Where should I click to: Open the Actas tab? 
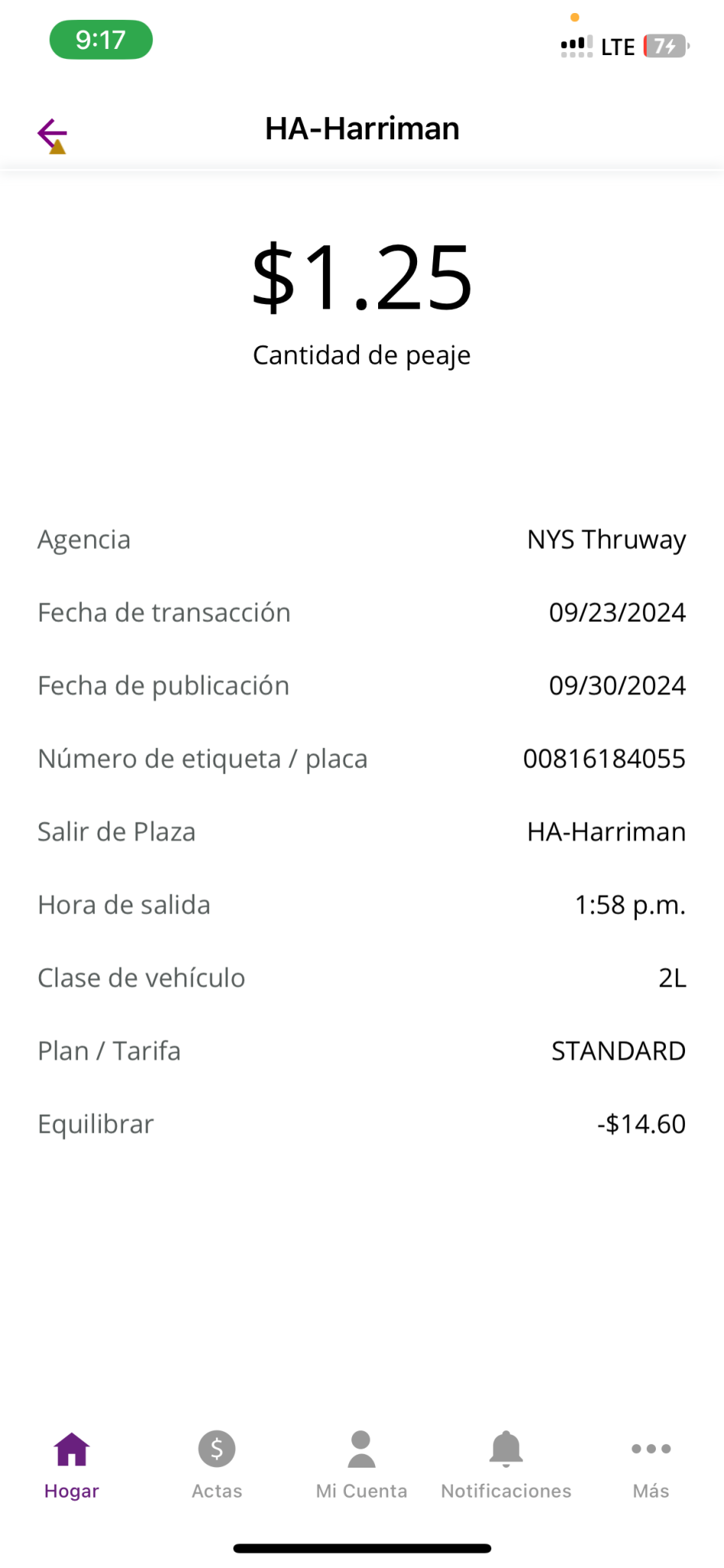217,1465
